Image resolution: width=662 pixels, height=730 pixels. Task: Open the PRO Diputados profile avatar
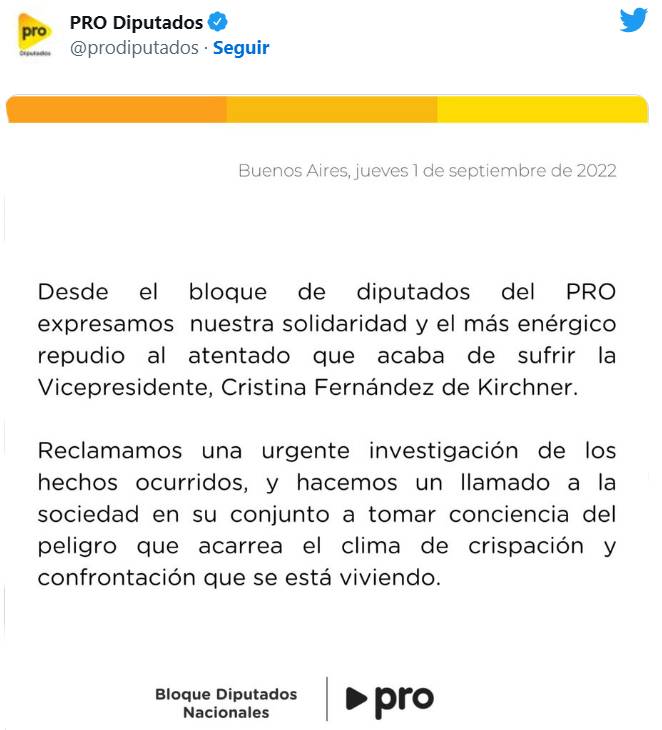[36, 35]
